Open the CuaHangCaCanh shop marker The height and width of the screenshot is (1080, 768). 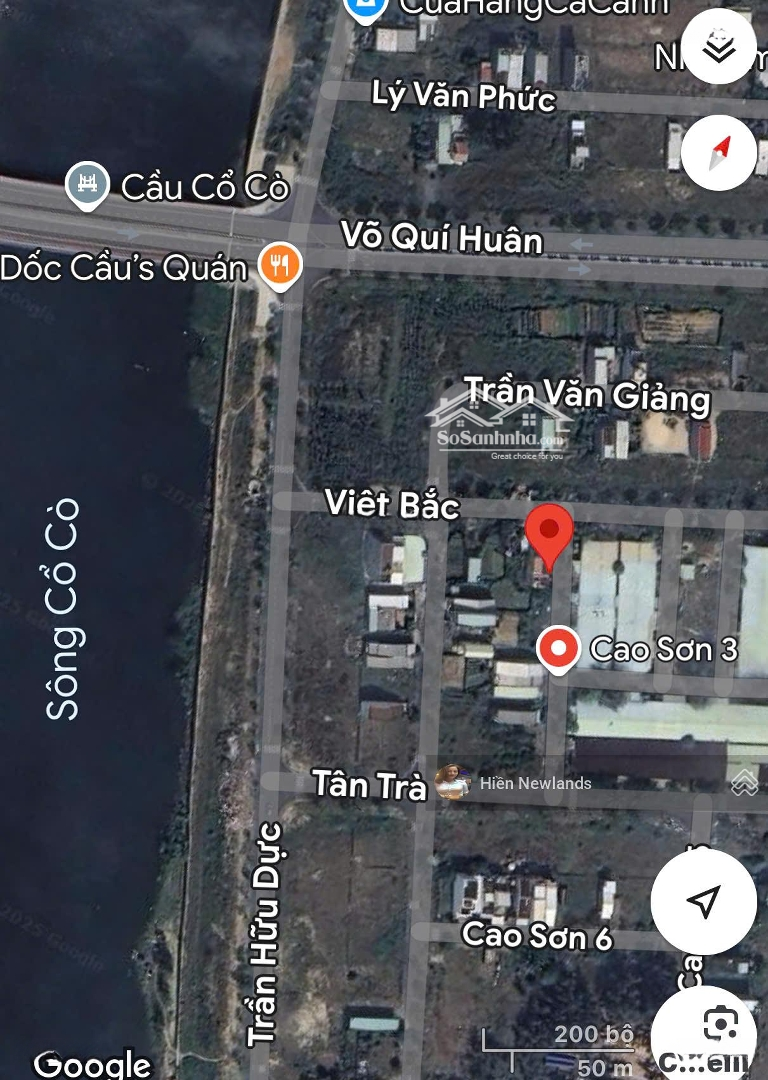[x=365, y=8]
